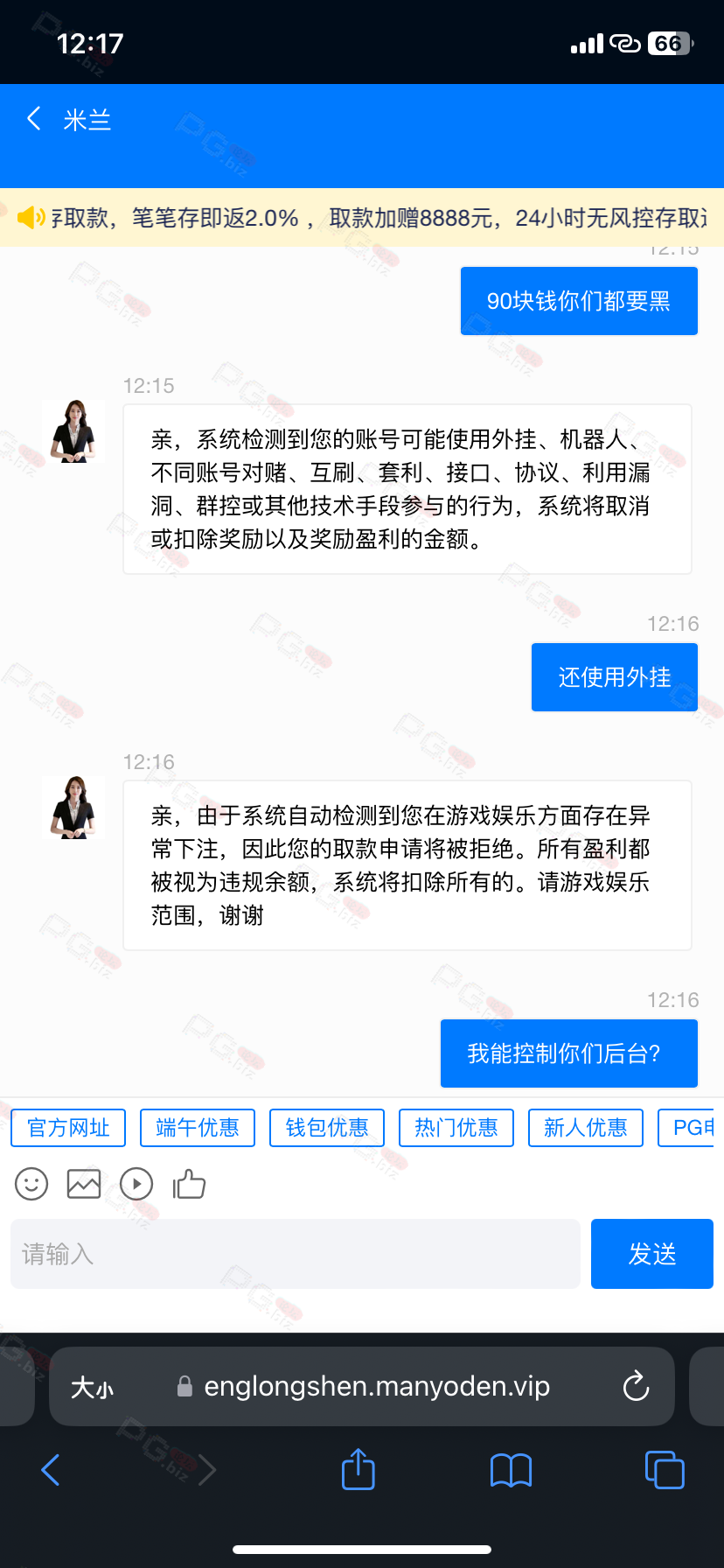Open the Safari share sheet
Screen dimensions: 724x1568
359,1469
